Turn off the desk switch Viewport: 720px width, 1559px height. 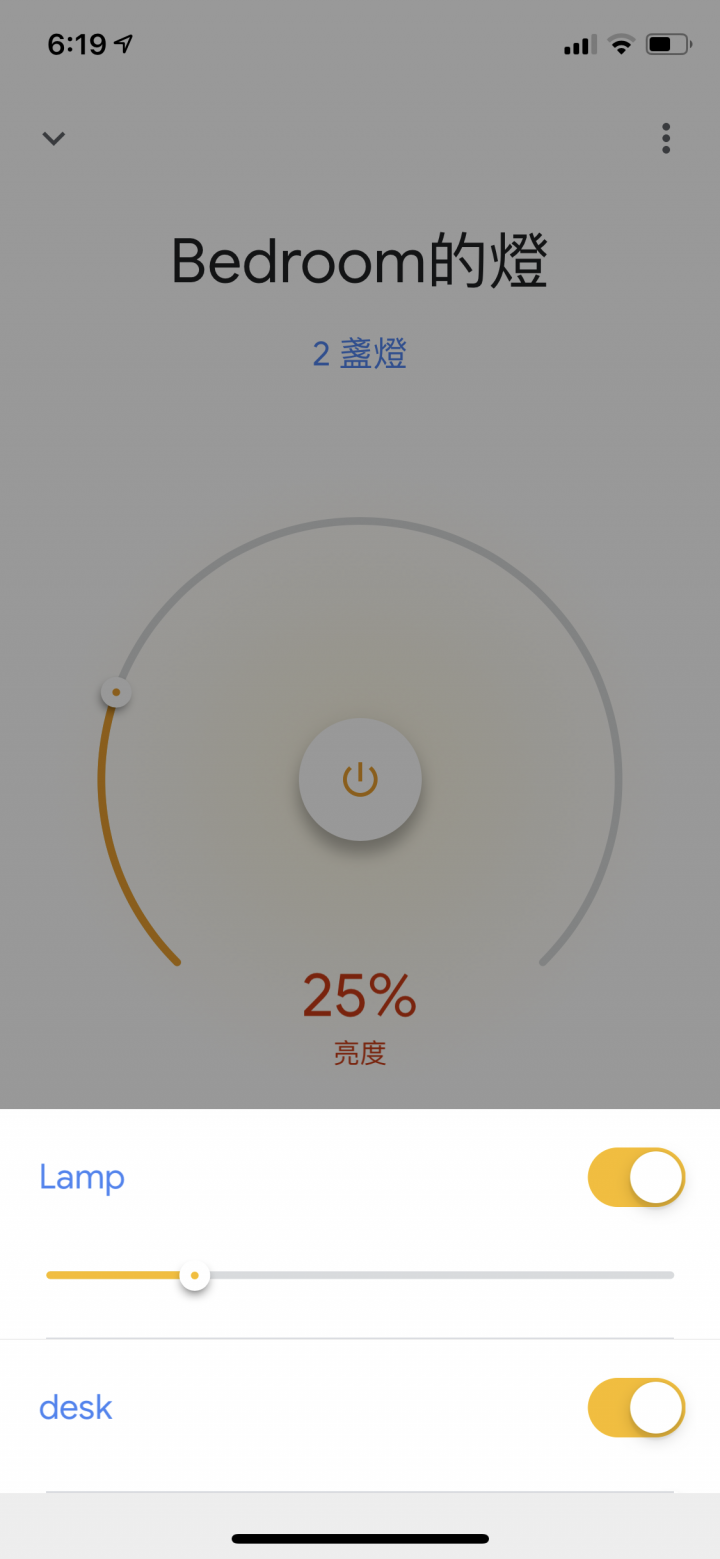coord(636,1407)
